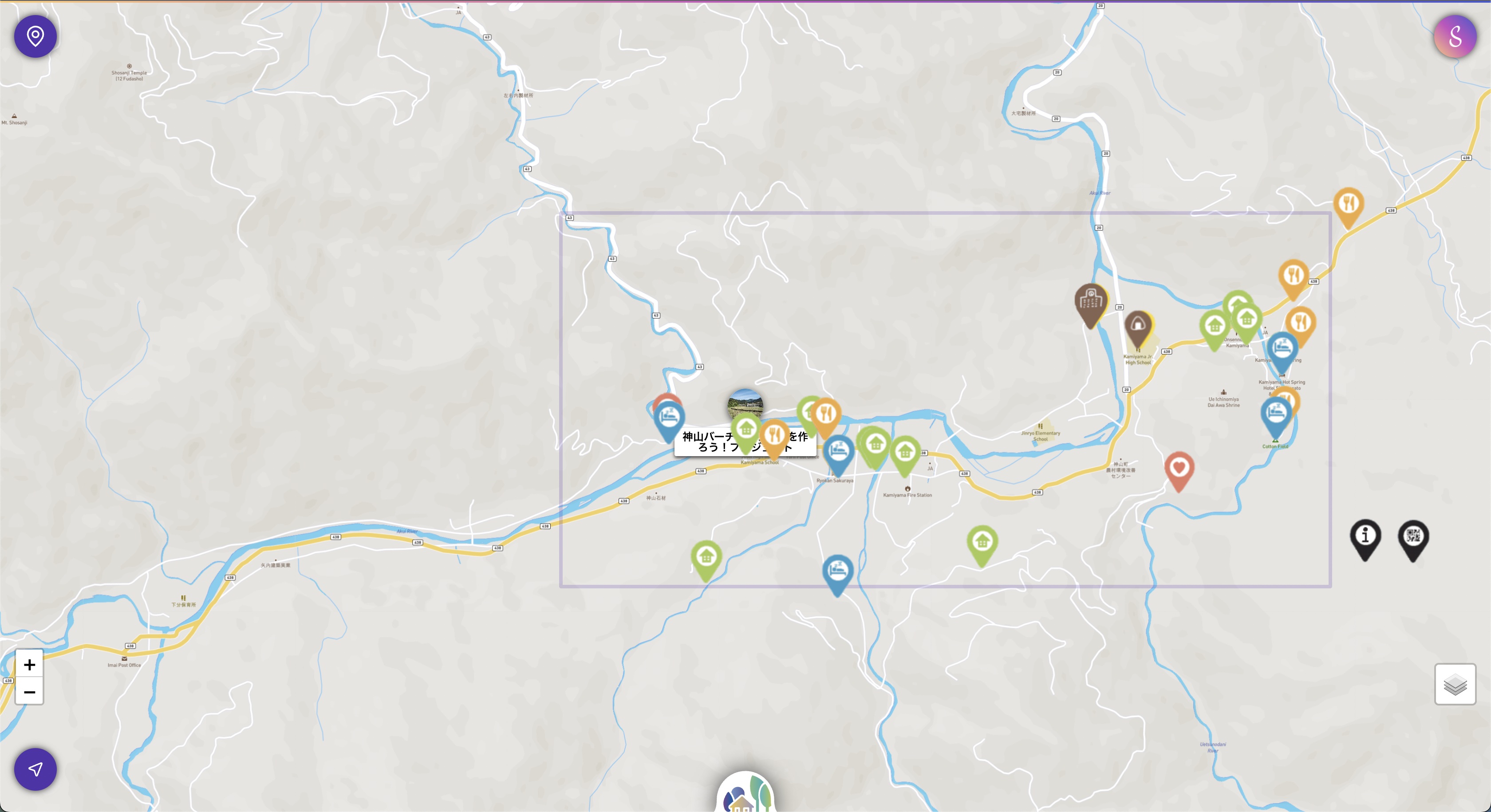
Task: Open the app logo button at bottom
Action: tap(745, 796)
